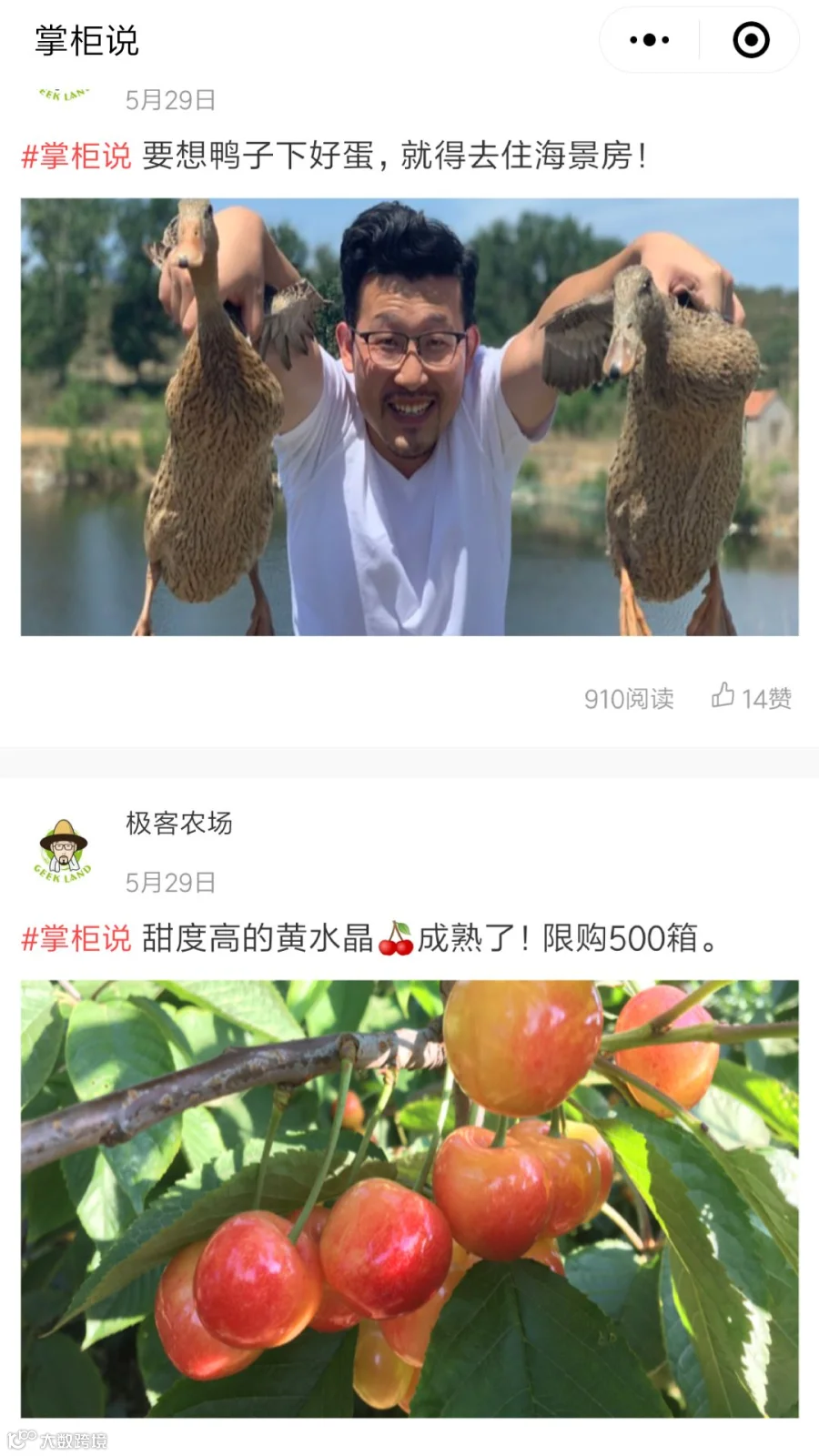Open the duck photo post image
The width and height of the screenshot is (819, 1456).
(409, 417)
